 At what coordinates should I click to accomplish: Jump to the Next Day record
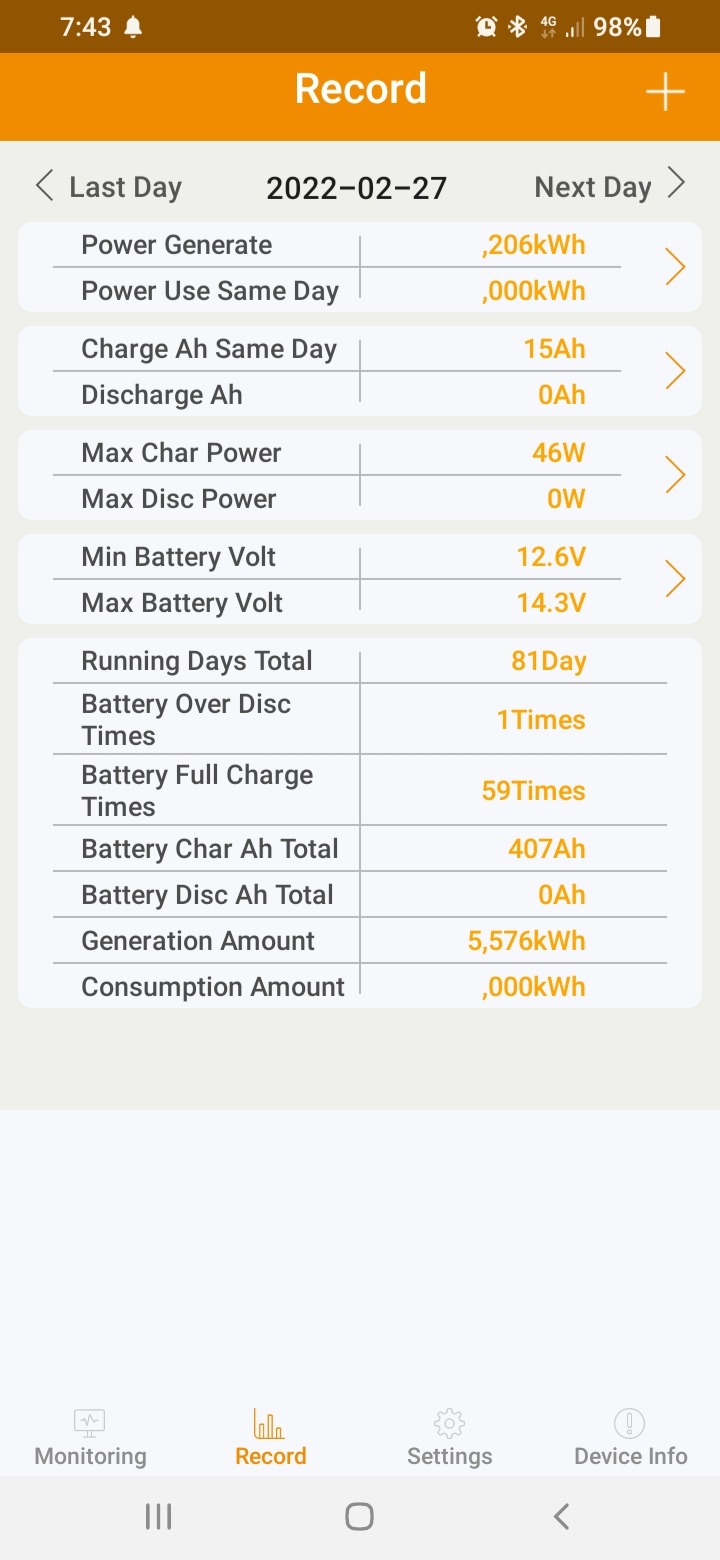click(610, 186)
